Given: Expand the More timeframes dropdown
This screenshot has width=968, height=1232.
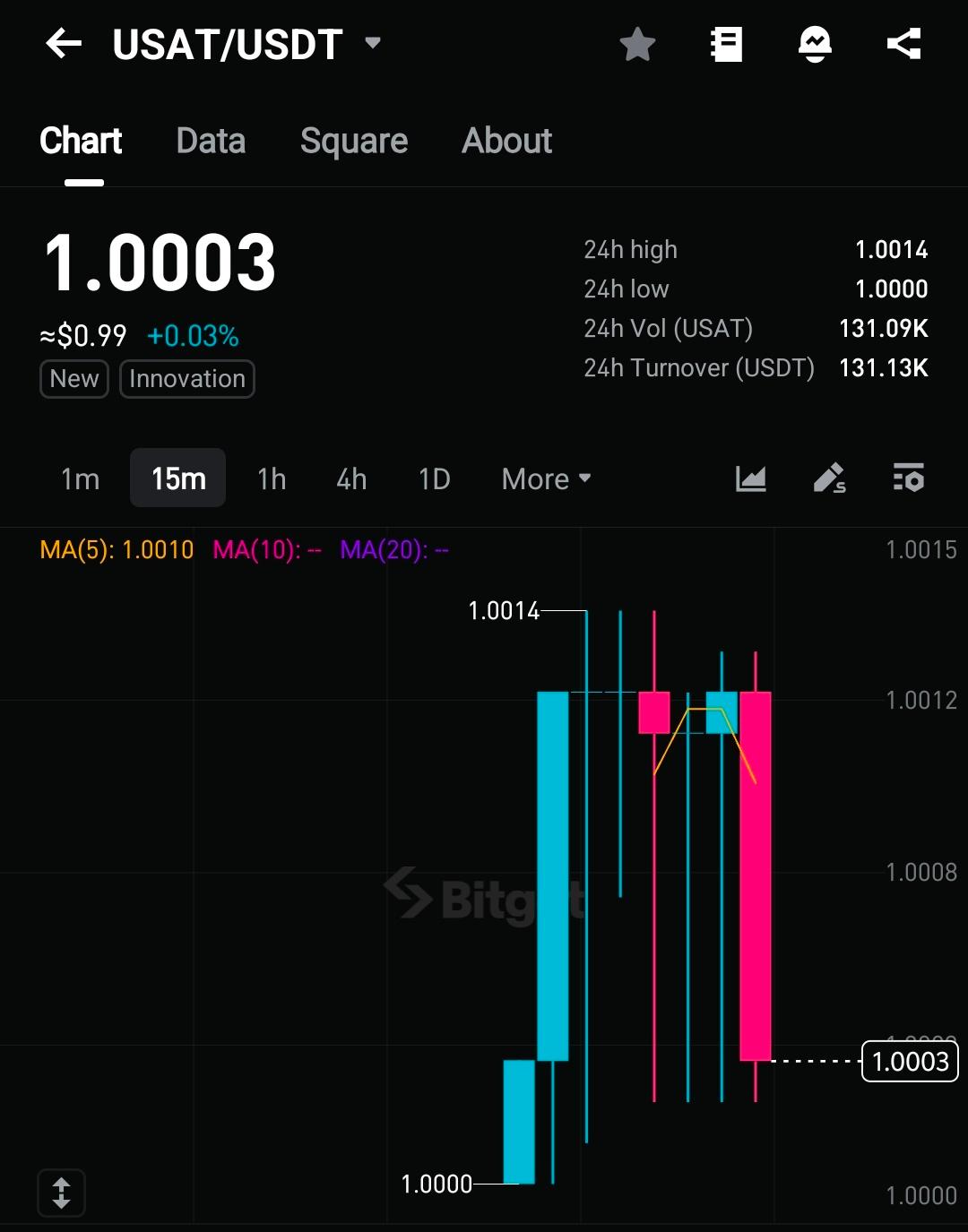Looking at the screenshot, I should (x=546, y=478).
